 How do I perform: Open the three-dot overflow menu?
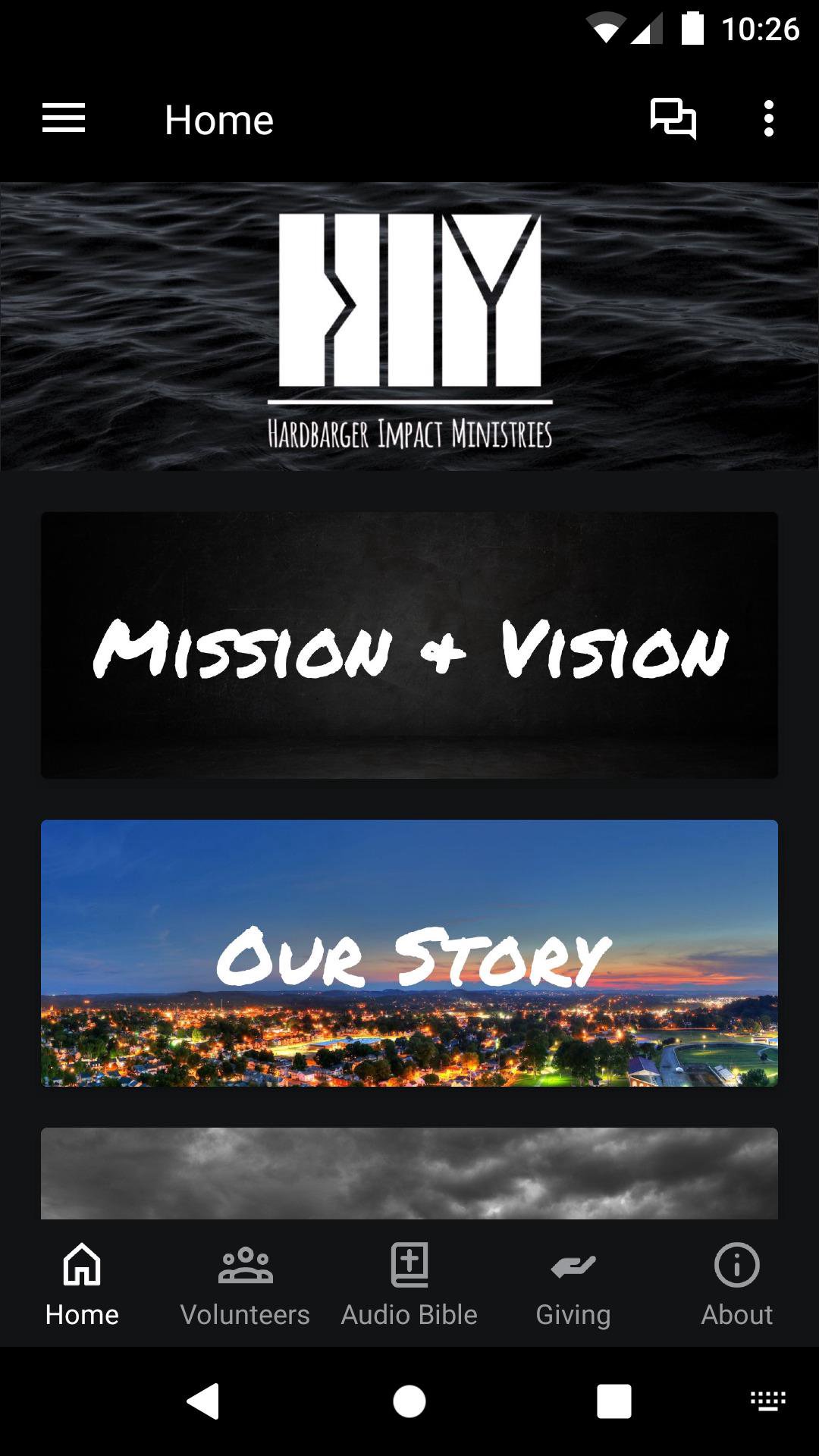click(x=768, y=119)
